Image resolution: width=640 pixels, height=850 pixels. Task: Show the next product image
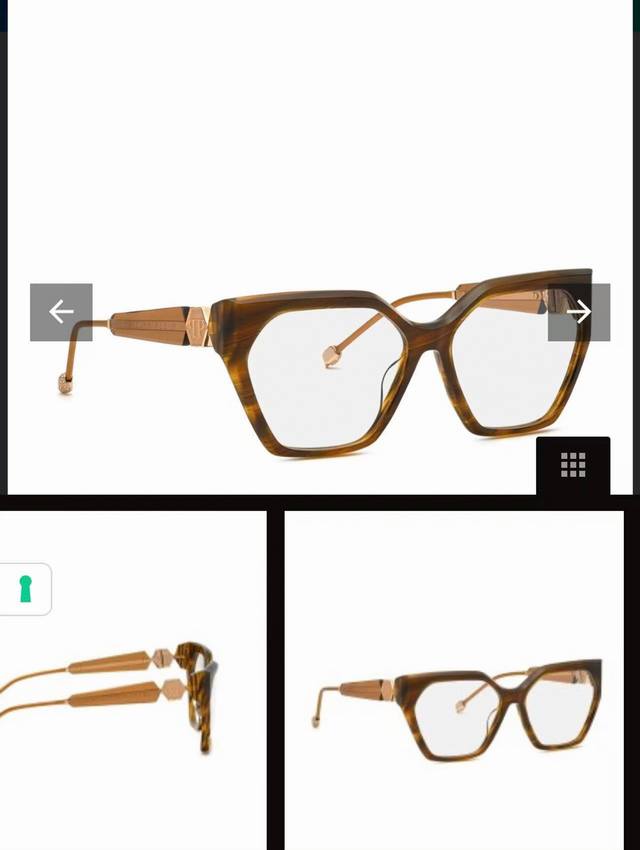578,312
